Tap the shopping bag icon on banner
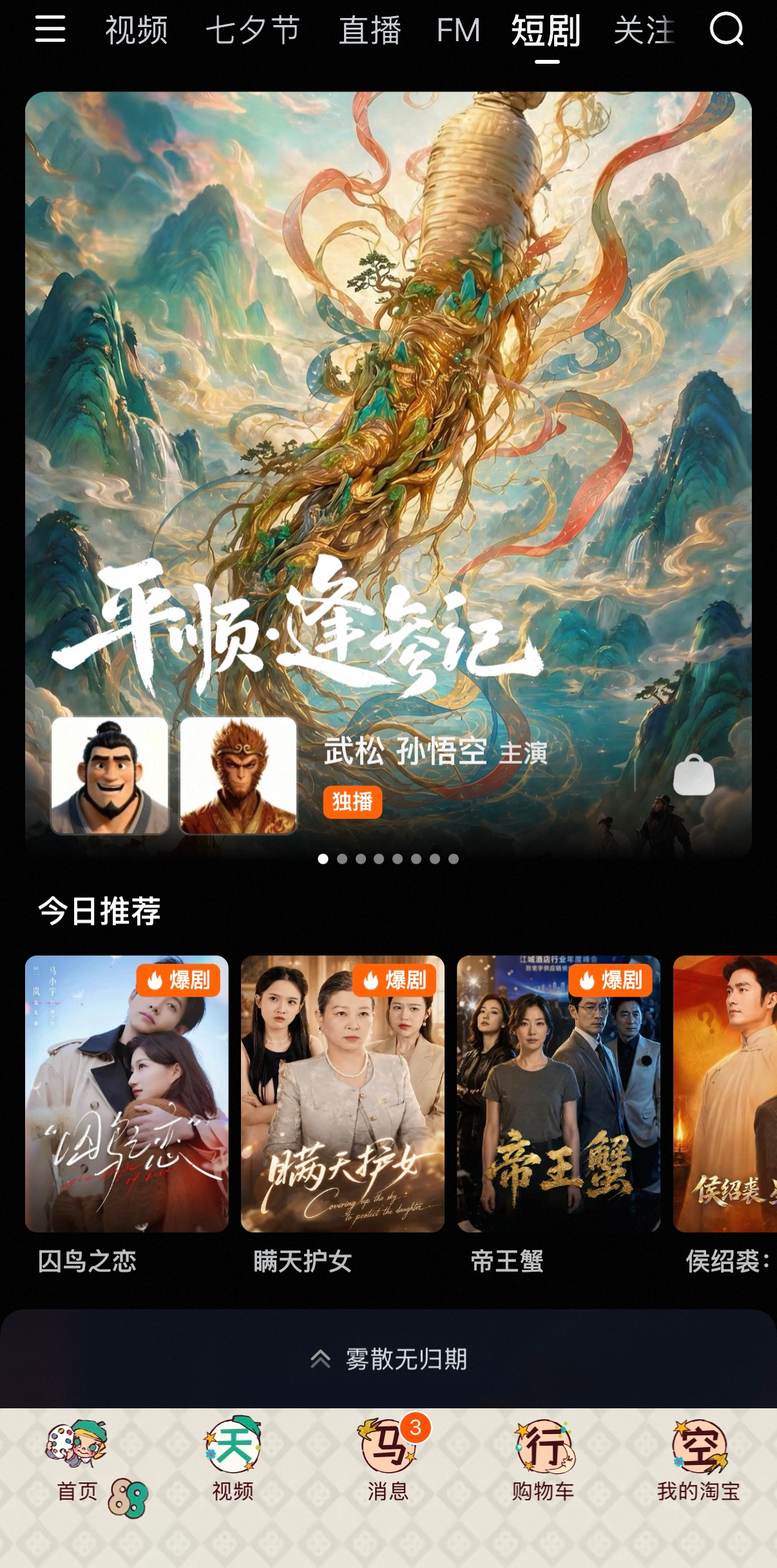The image size is (777, 1568). [694, 775]
